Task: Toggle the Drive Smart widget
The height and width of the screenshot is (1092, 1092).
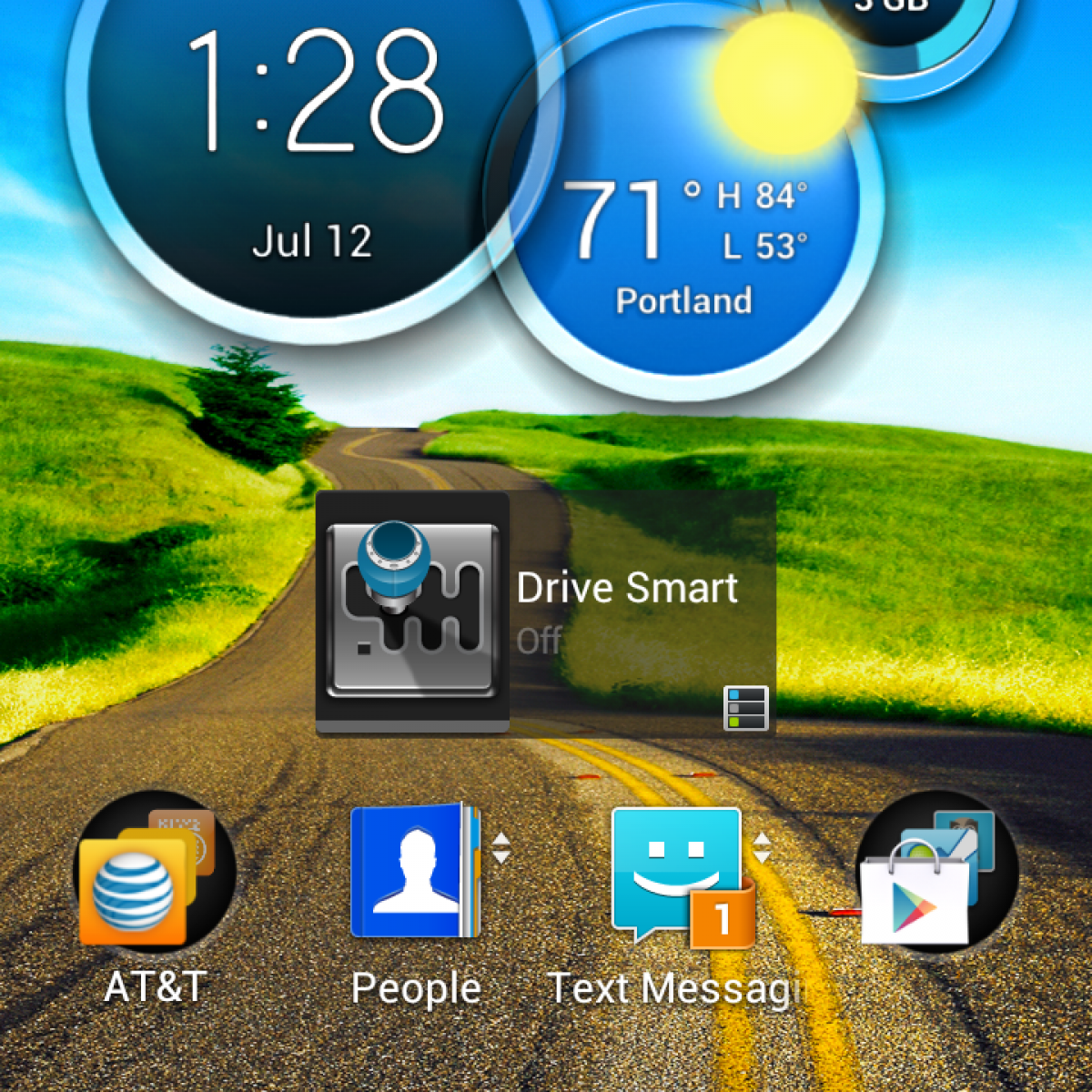Action: (x=414, y=612)
